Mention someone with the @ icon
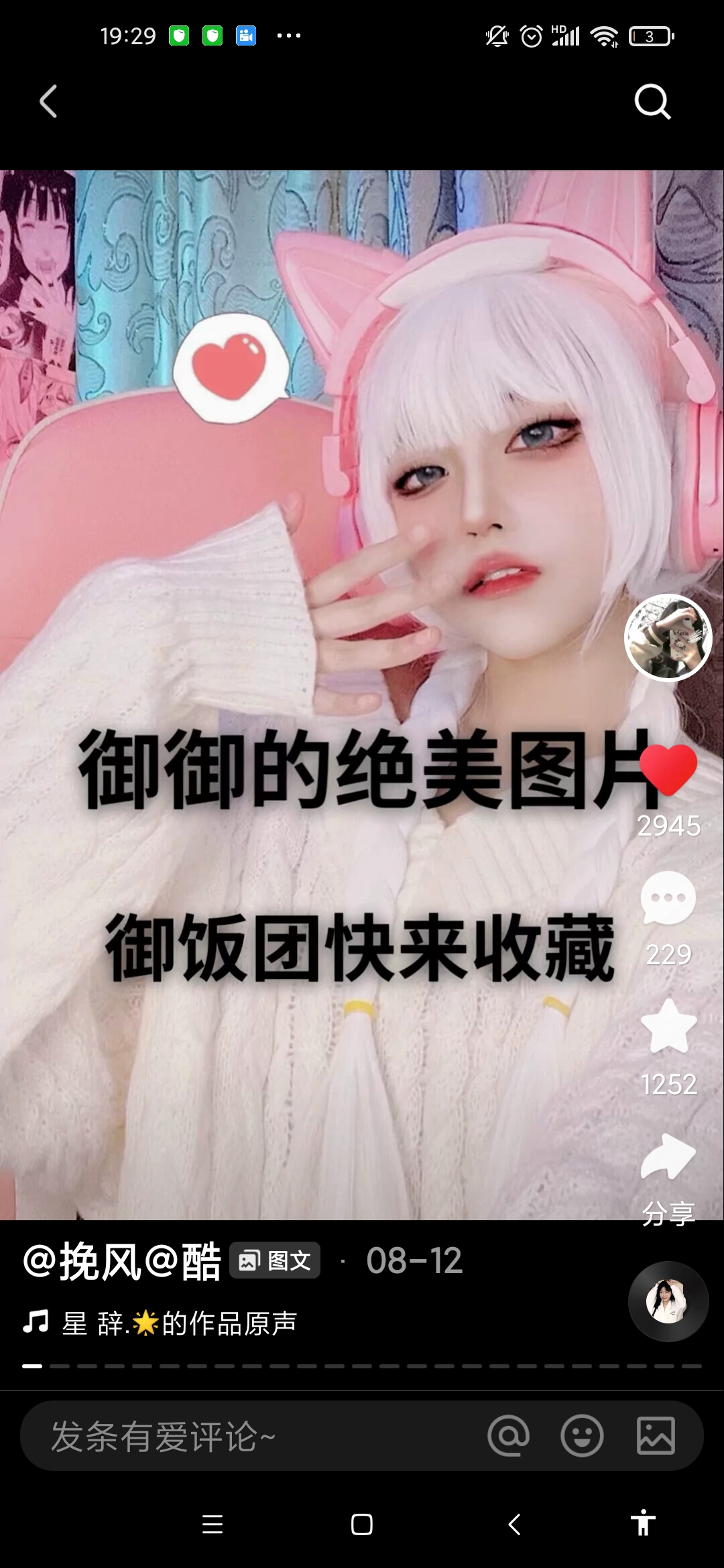Screen dimensions: 724x1568 [509, 1436]
